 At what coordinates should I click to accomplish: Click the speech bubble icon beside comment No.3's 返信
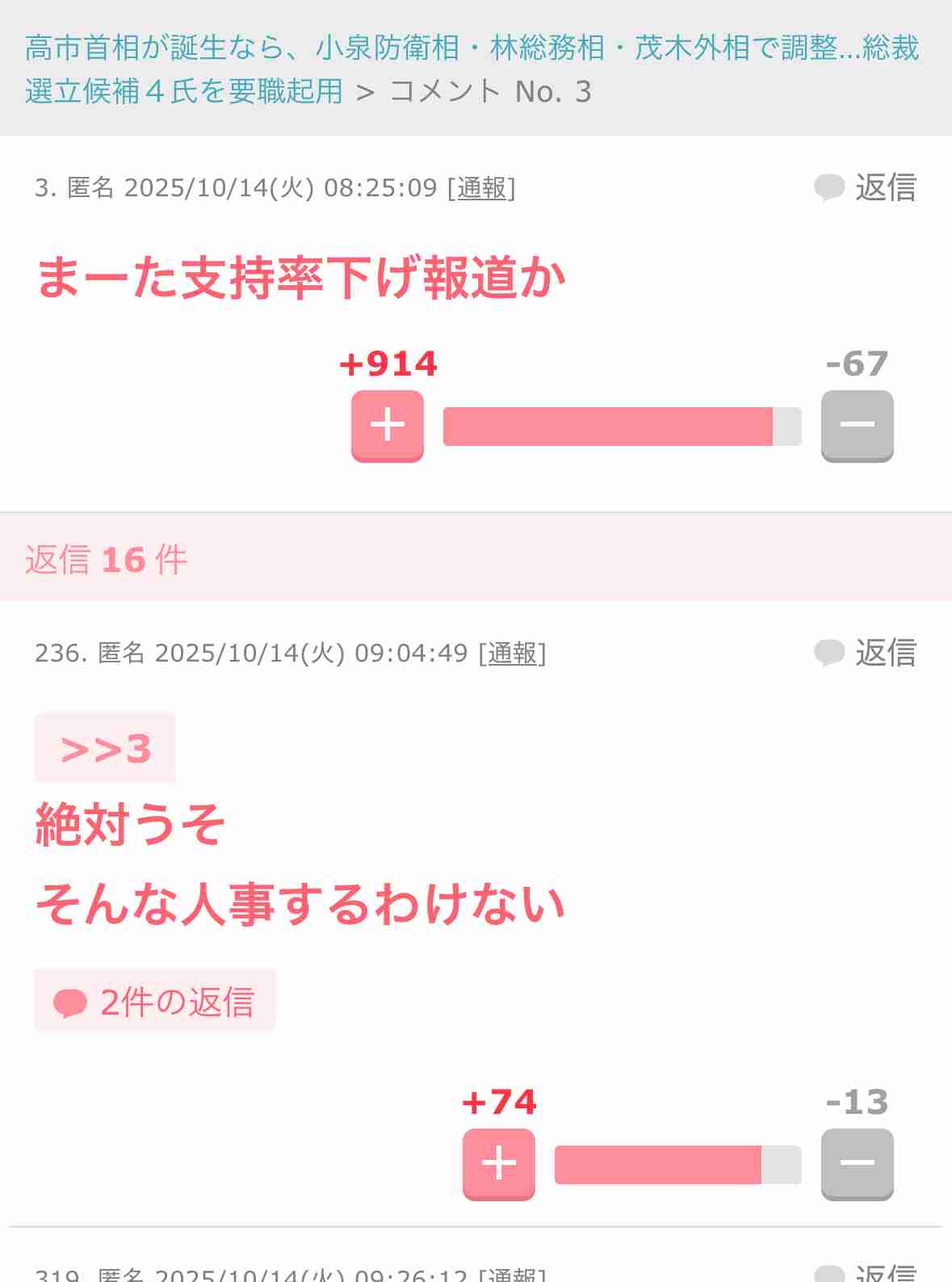(x=830, y=189)
